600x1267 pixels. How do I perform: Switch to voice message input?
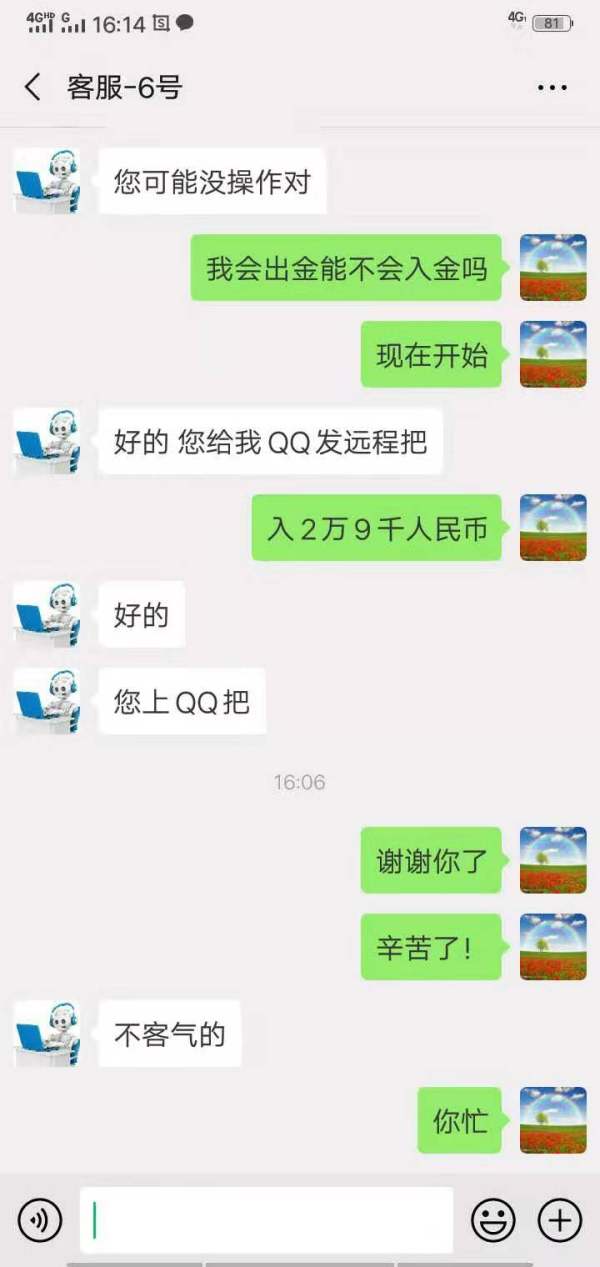40,1220
